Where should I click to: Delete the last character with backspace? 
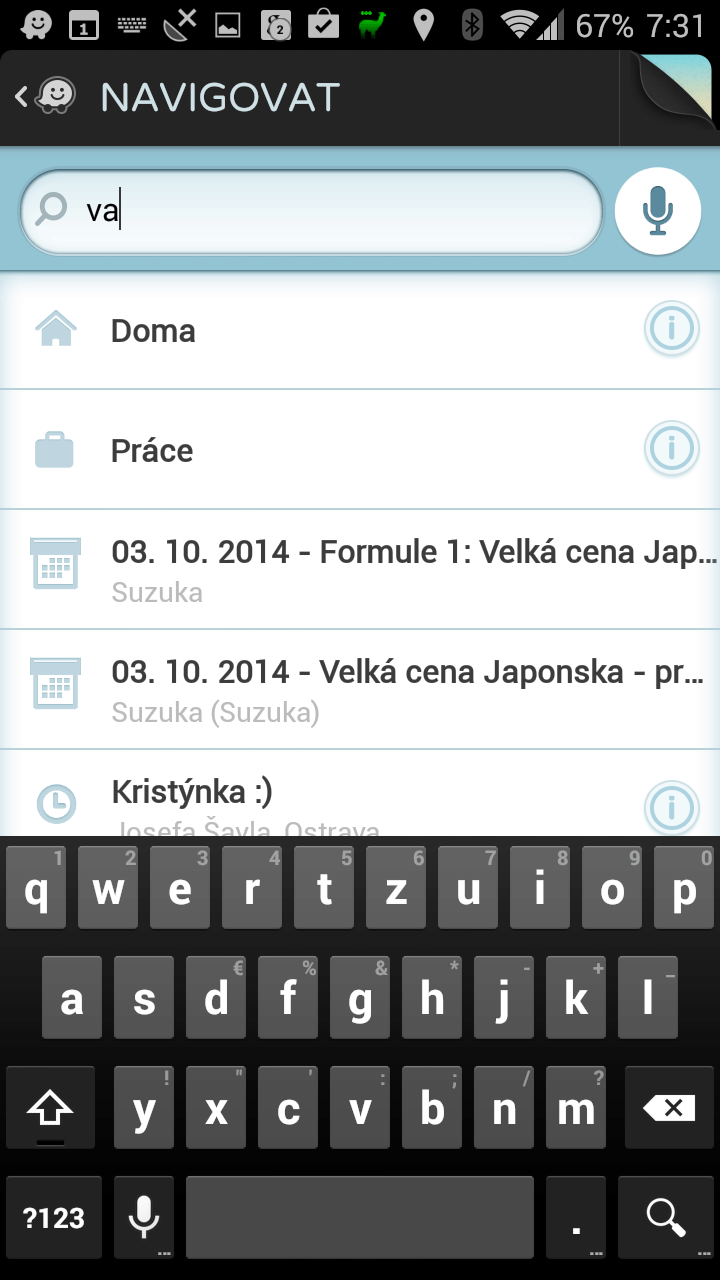pos(669,1107)
